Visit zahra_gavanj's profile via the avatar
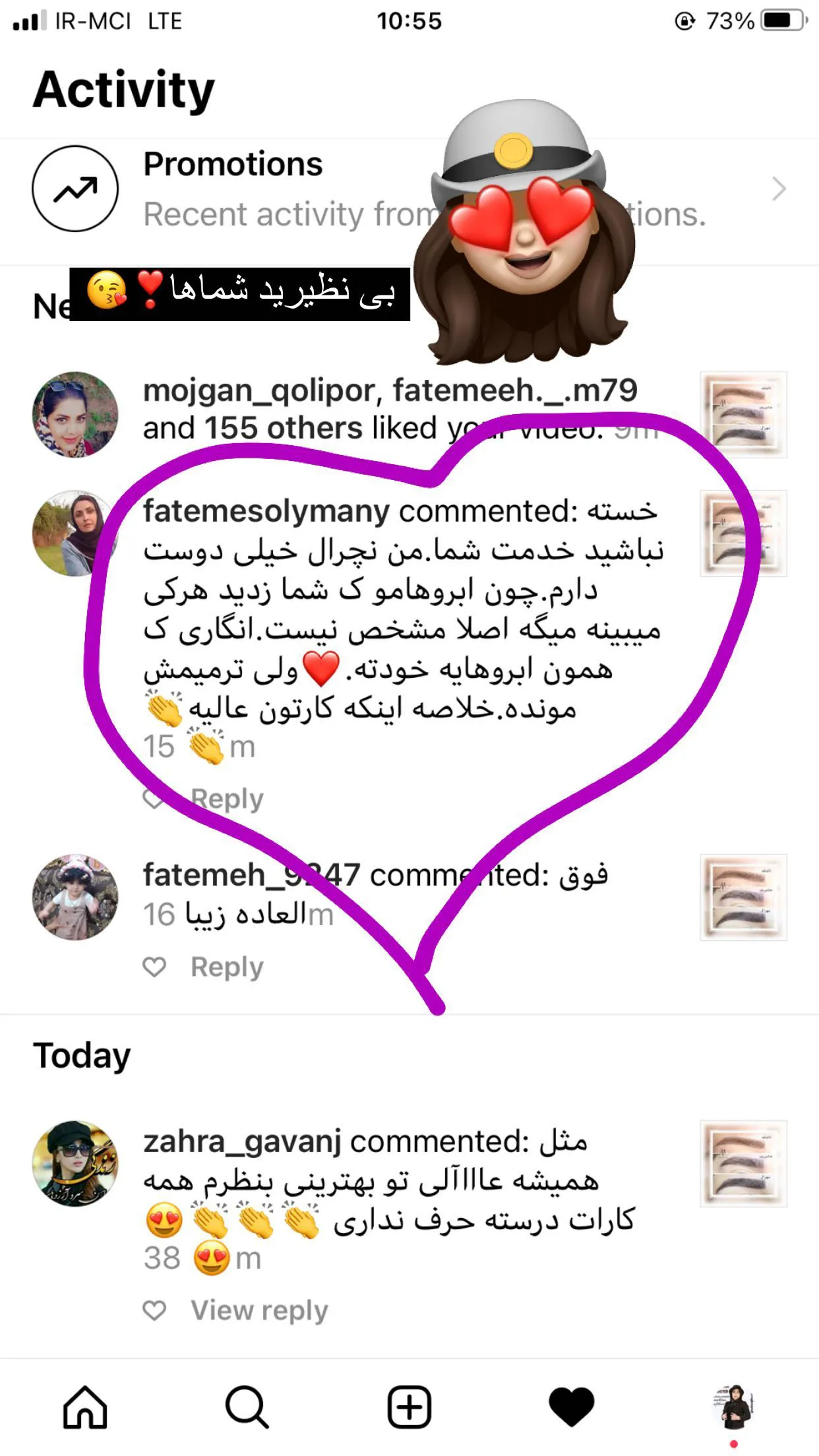 [75, 1164]
